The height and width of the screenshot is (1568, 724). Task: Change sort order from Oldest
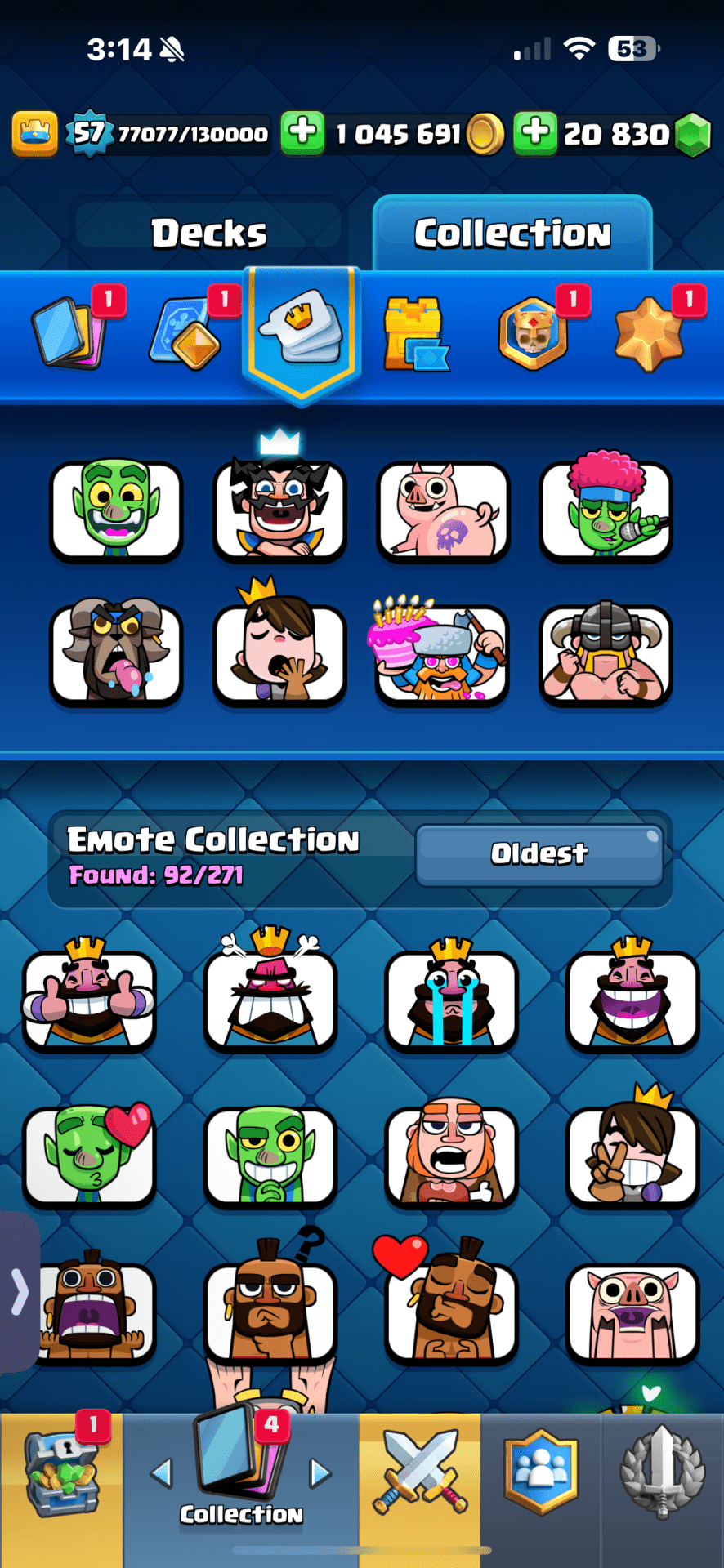539,854
